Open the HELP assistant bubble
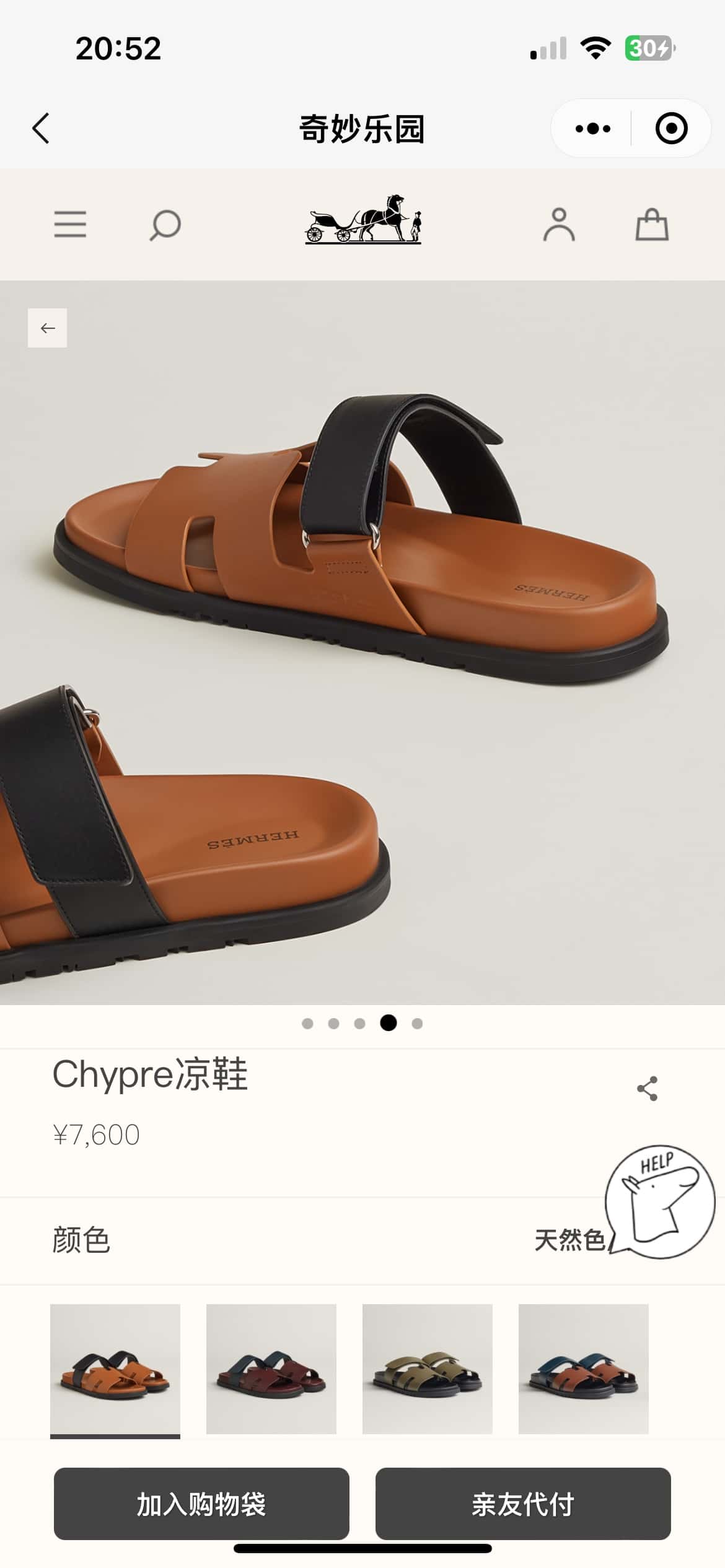The width and height of the screenshot is (725, 1568). coord(661,1201)
